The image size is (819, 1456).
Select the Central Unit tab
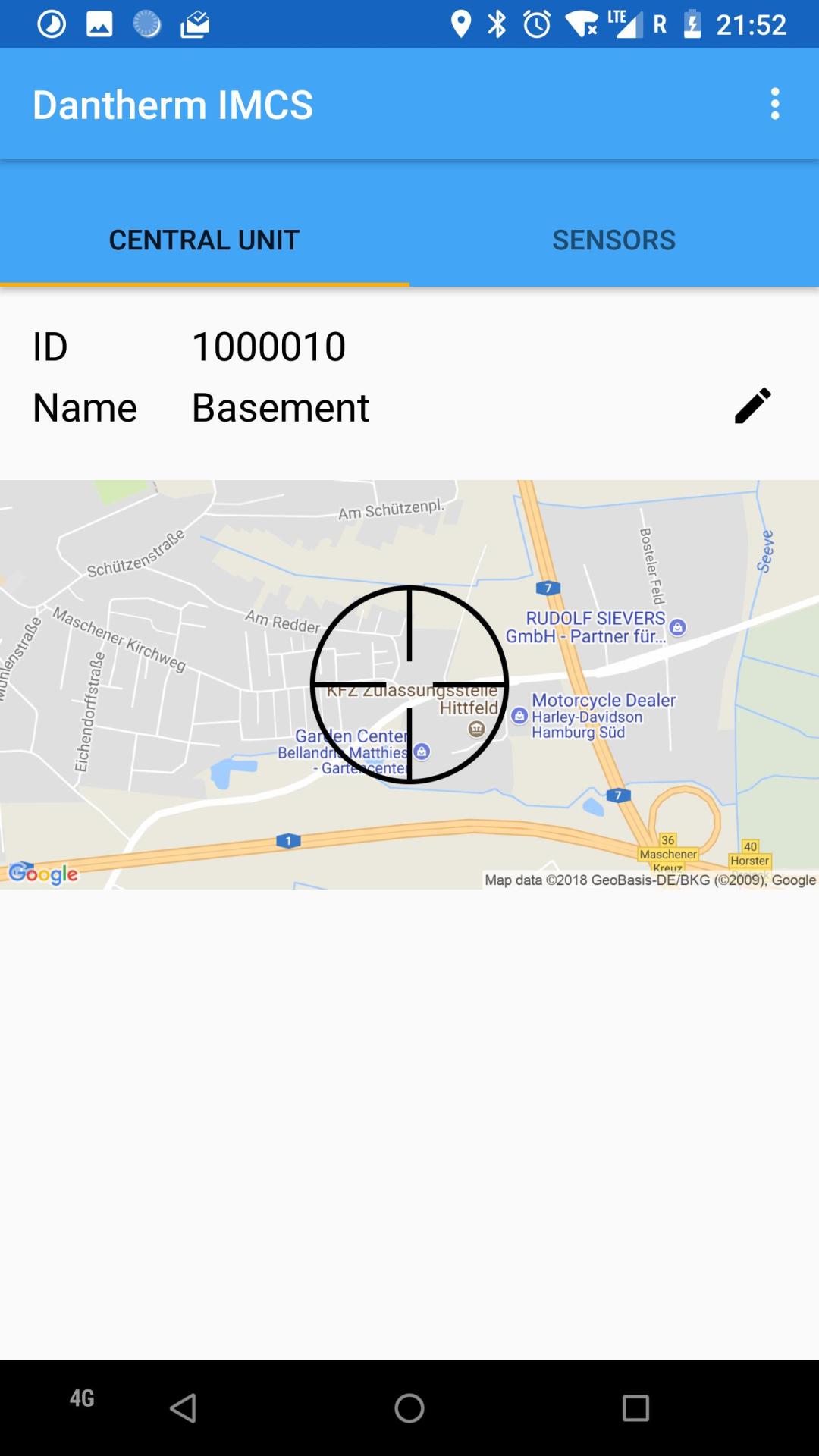[x=204, y=240]
